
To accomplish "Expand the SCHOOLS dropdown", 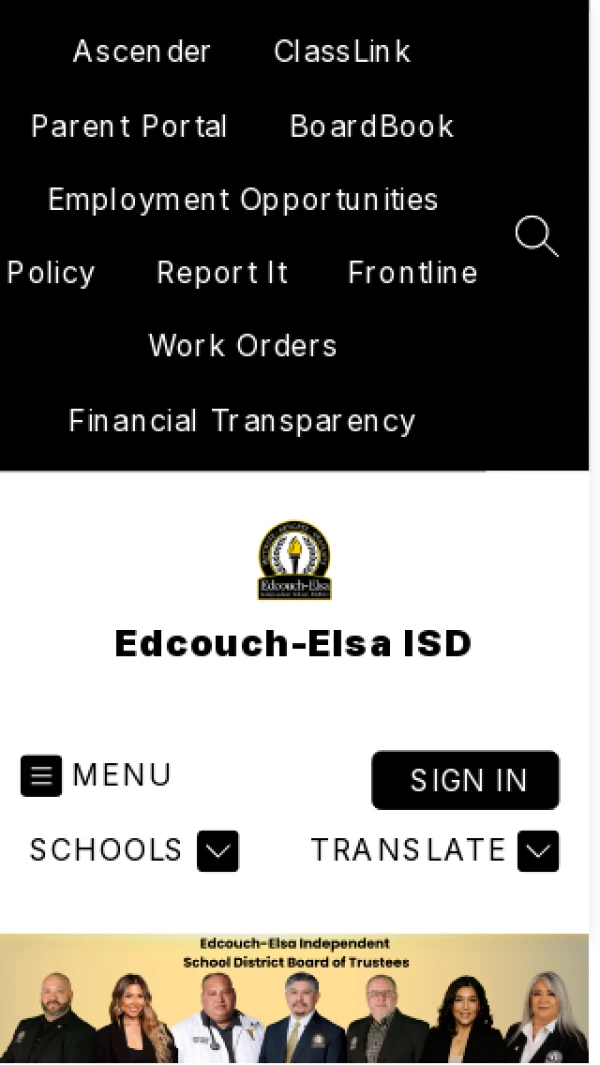I will coord(134,851).
